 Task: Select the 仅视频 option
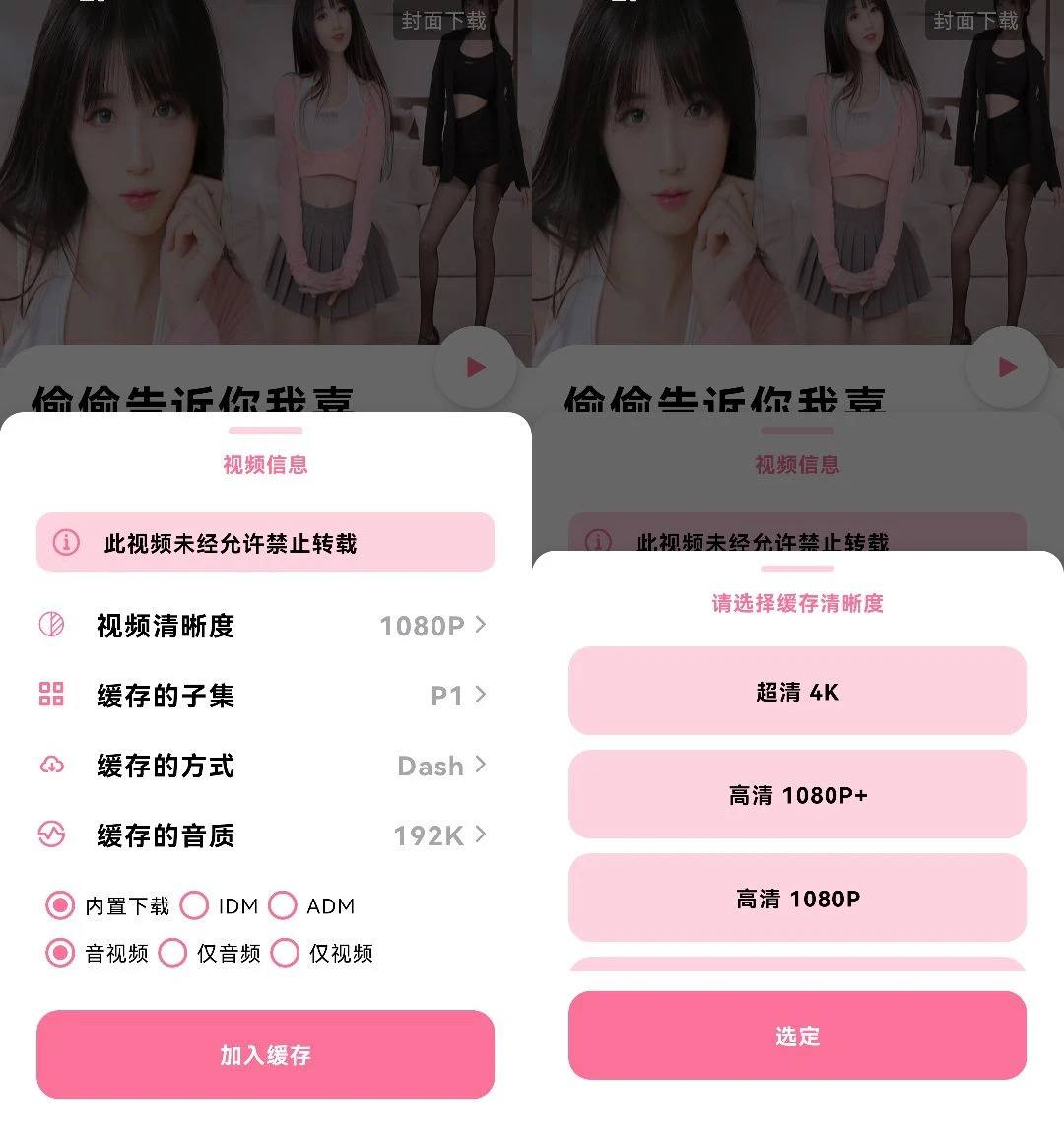pyautogui.click(x=286, y=953)
